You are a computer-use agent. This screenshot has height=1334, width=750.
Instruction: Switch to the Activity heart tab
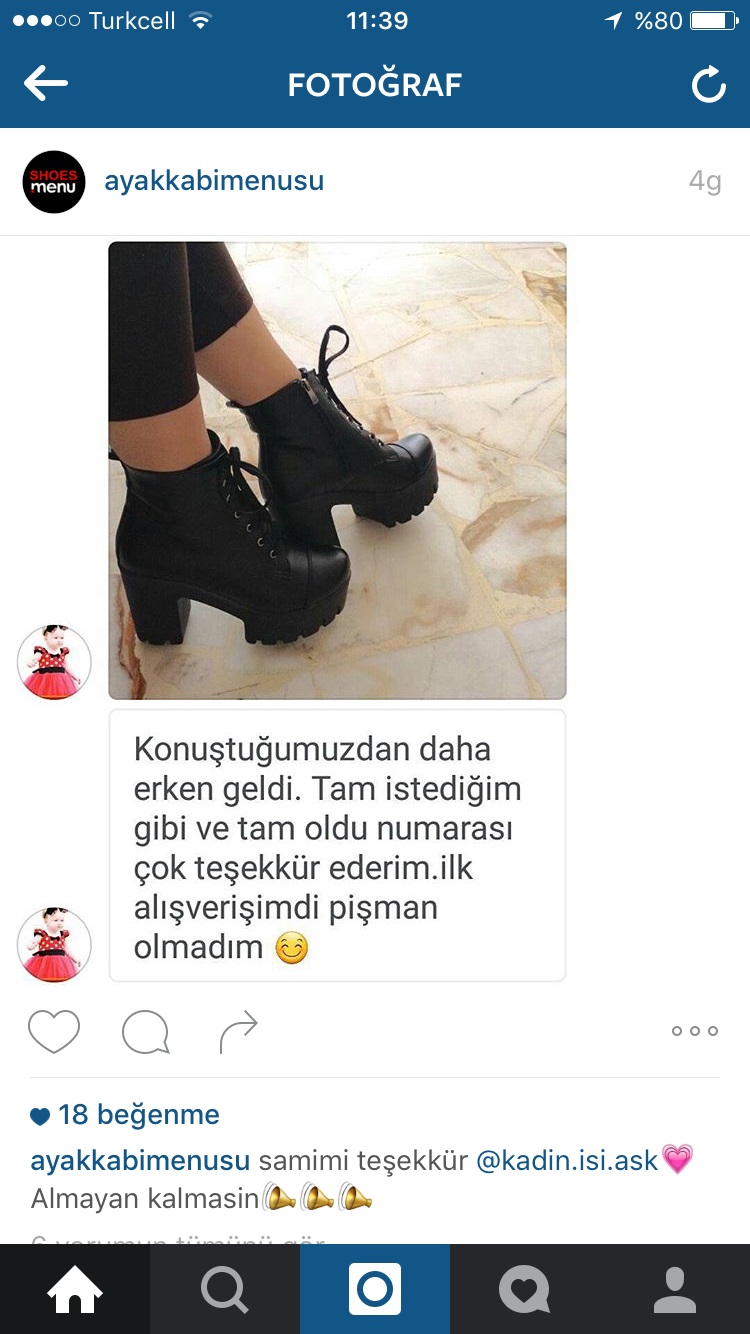(525, 1290)
